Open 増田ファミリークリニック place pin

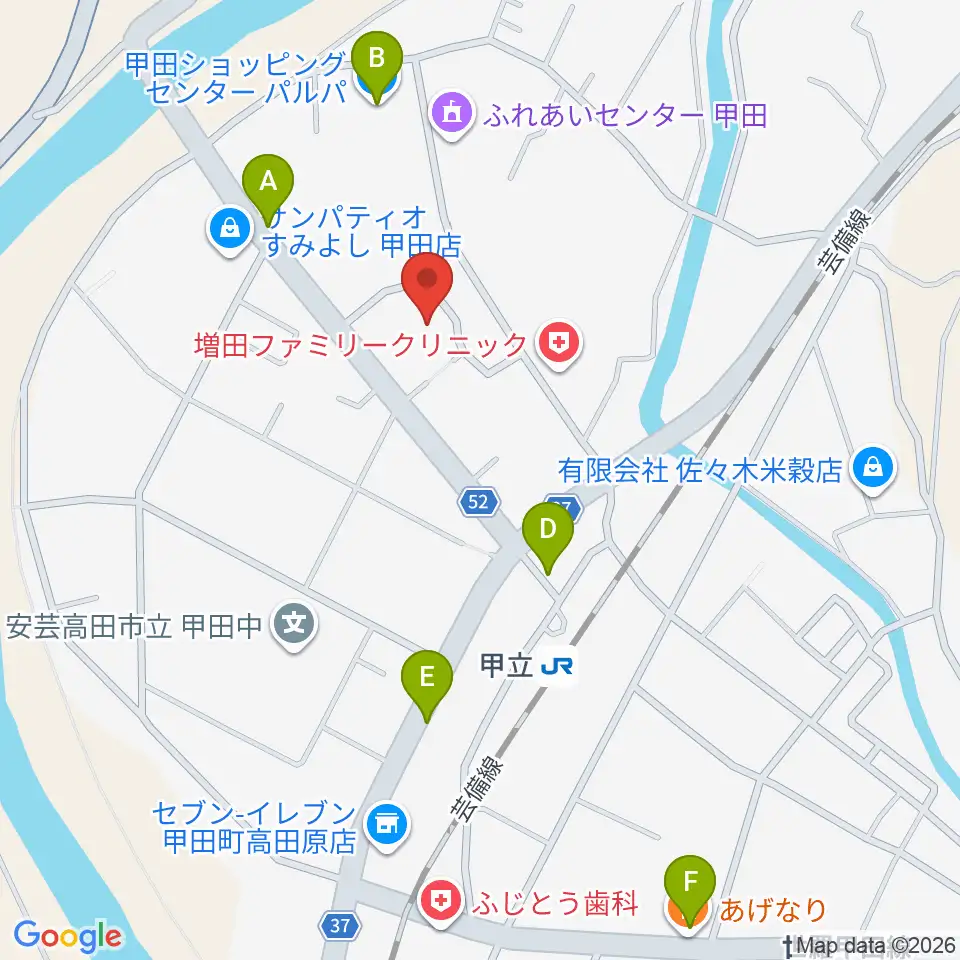click(x=558, y=346)
